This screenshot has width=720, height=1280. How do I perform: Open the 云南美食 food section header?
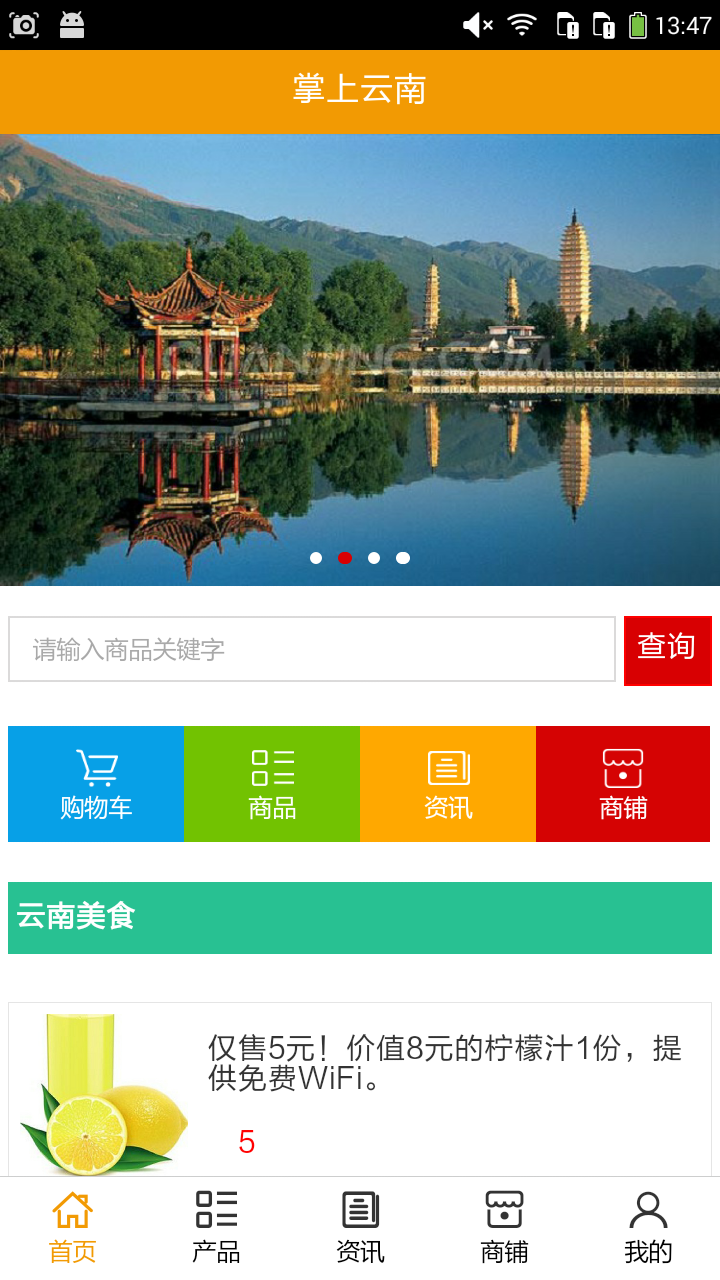[x=360, y=917]
